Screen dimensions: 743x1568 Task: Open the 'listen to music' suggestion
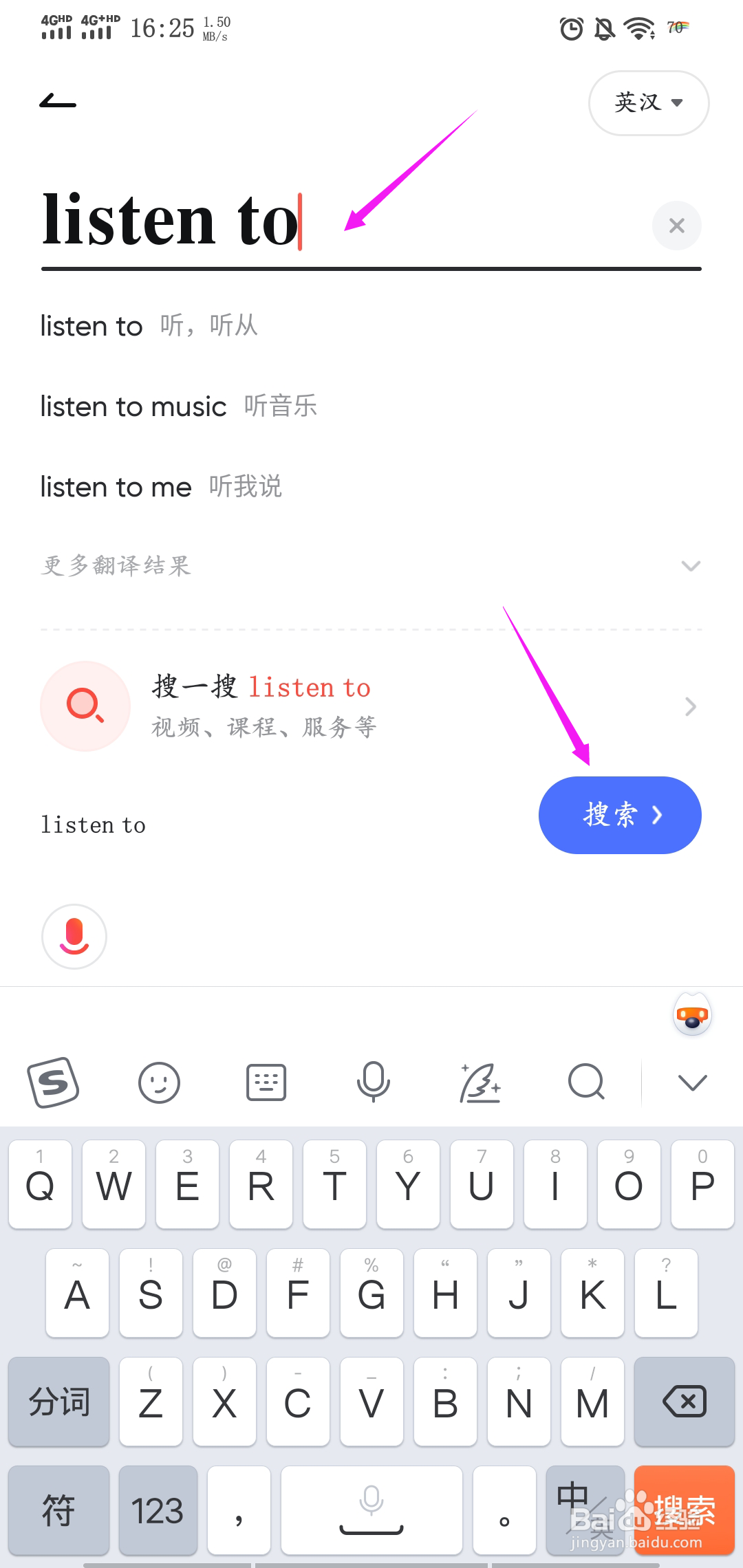[x=371, y=406]
